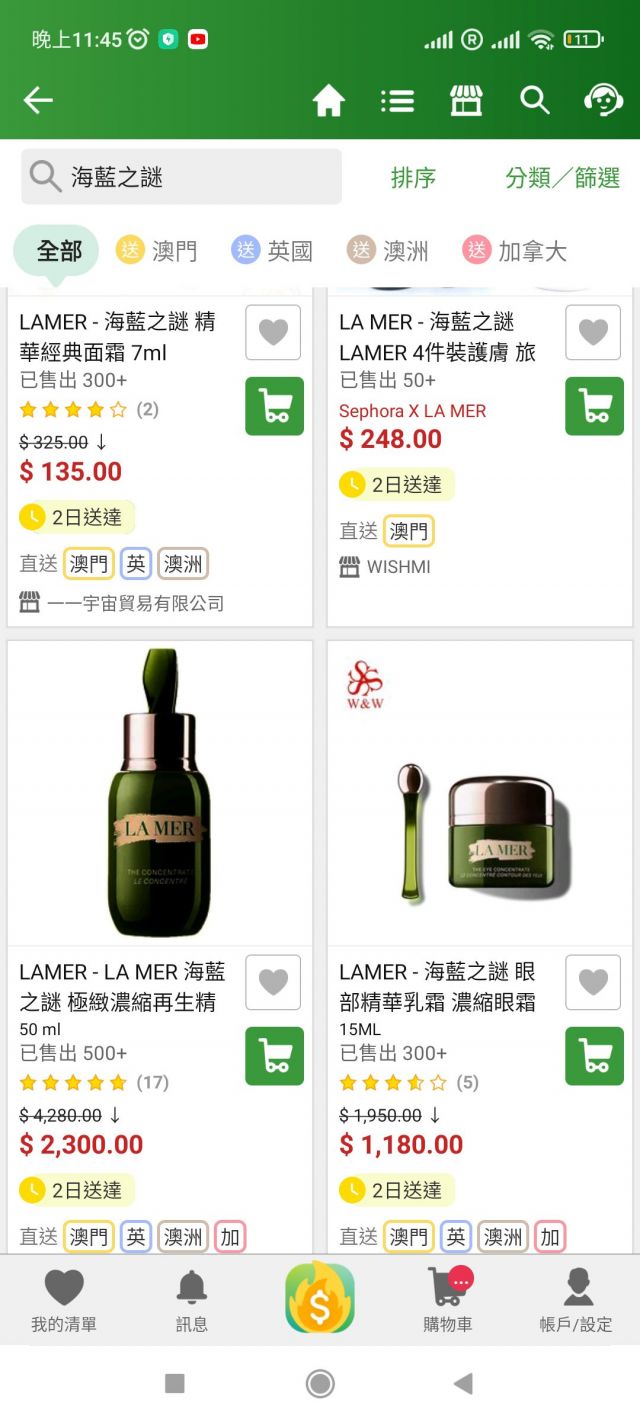The image size is (640, 1422).
Task: Filter by 送 加拿大 delivery
Action: pyautogui.click(x=515, y=251)
